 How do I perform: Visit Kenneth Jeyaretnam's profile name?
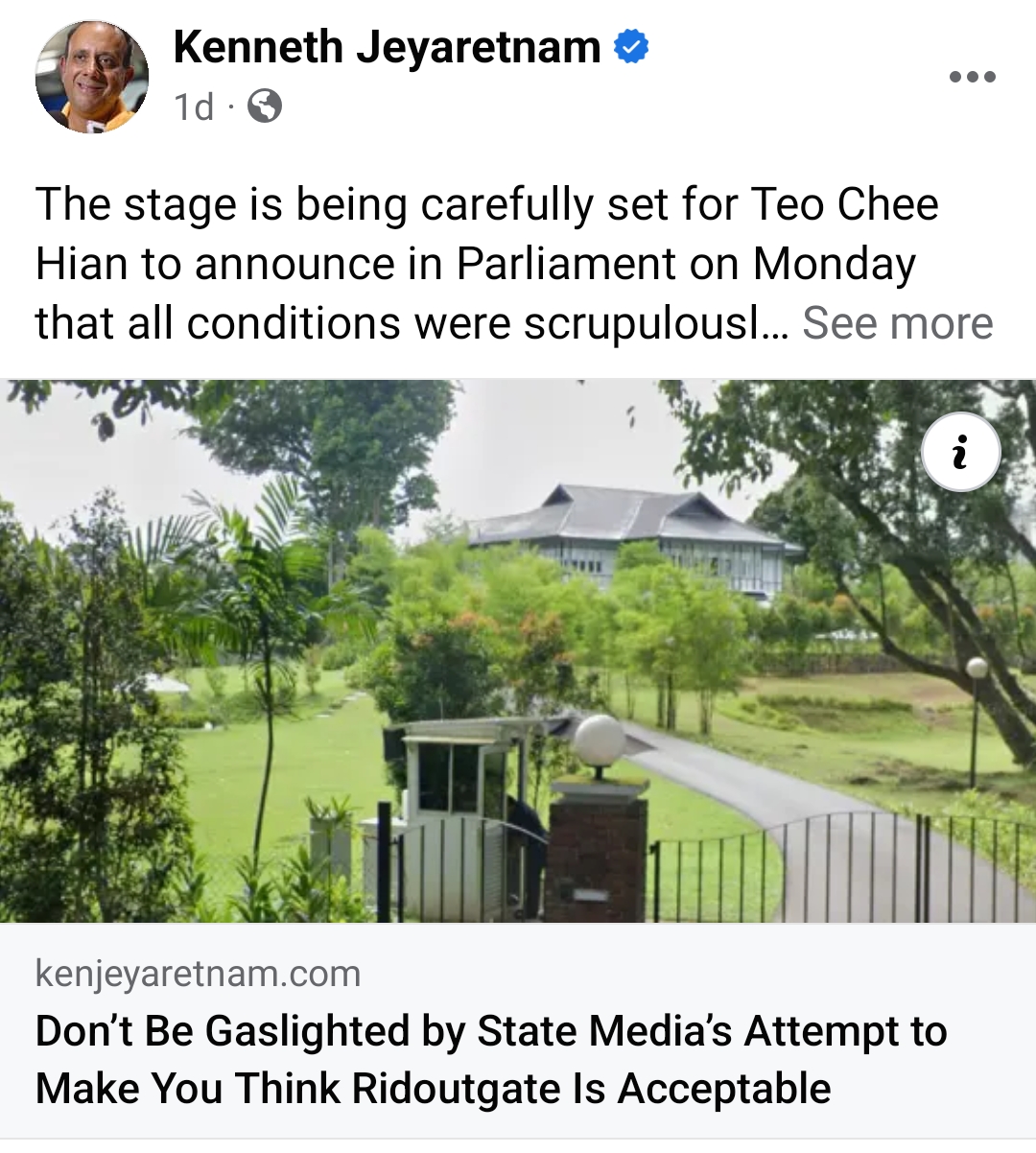(x=387, y=47)
